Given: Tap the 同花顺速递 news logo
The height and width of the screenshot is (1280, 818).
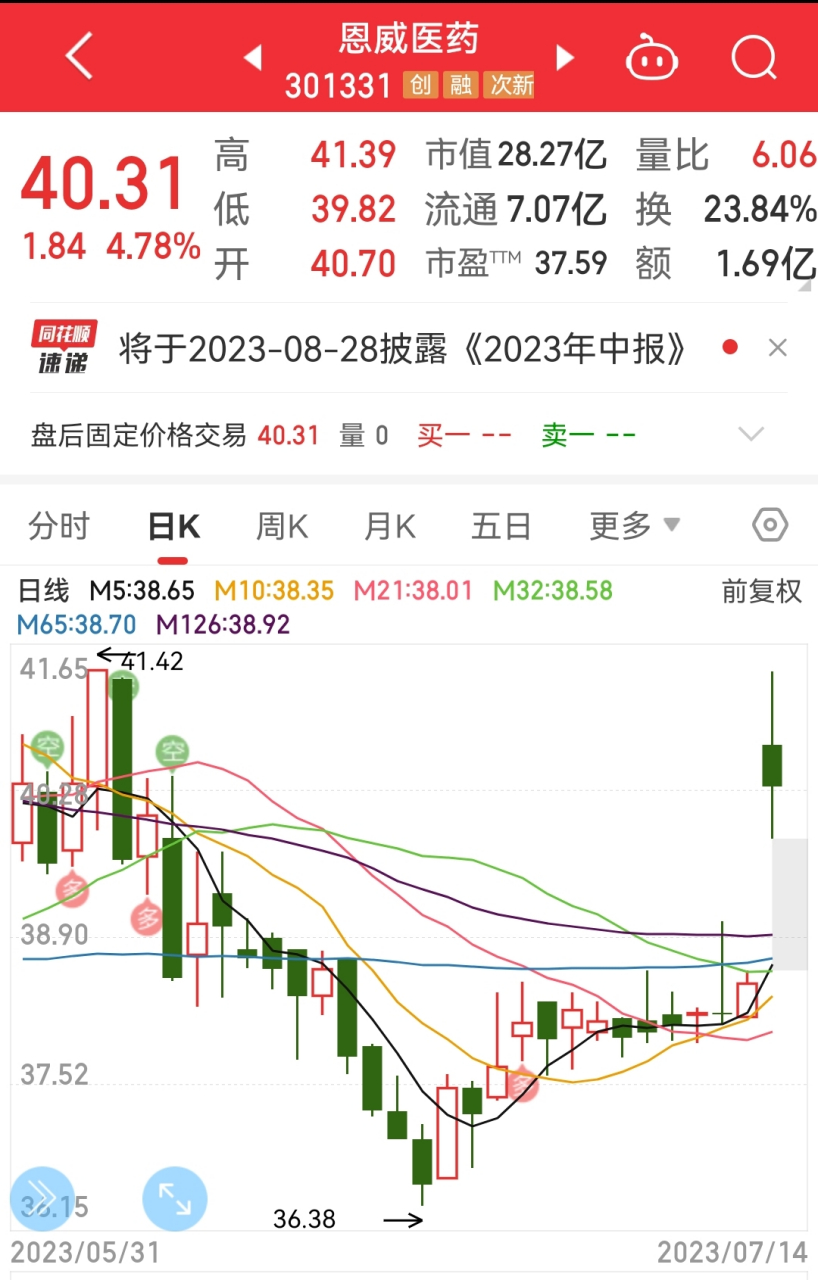Looking at the screenshot, I should point(62,347).
